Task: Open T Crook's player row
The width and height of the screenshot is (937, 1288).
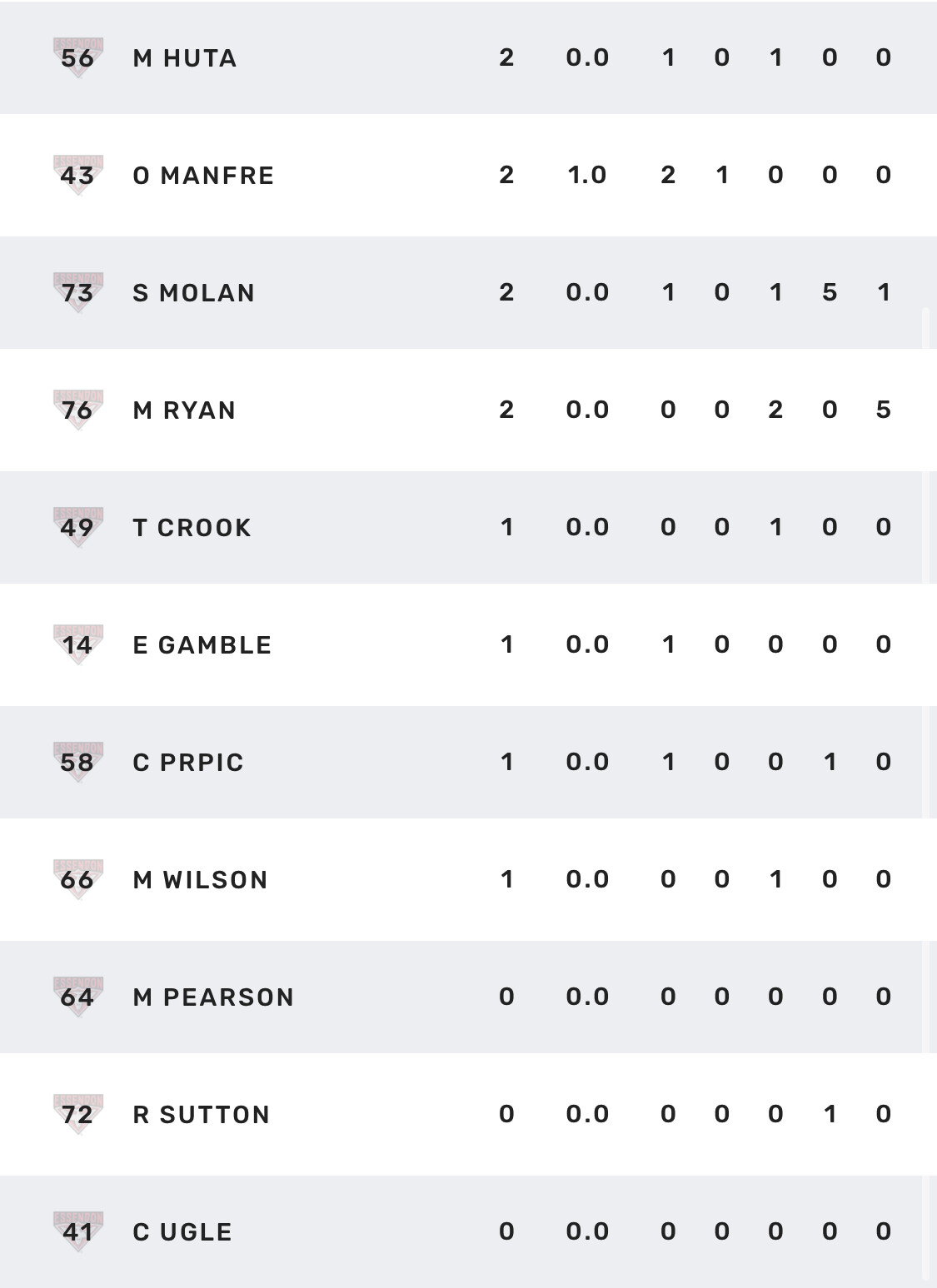Action: point(192,528)
